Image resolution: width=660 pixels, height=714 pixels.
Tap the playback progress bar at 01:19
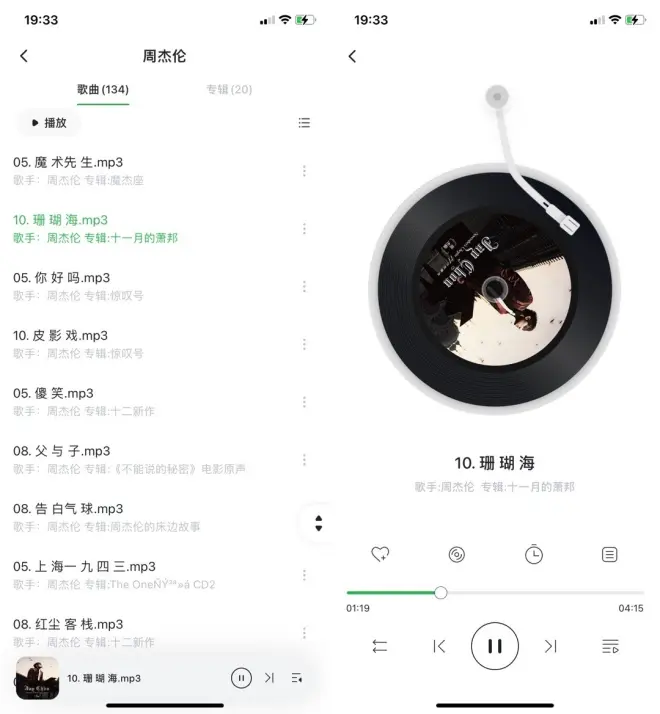point(441,593)
